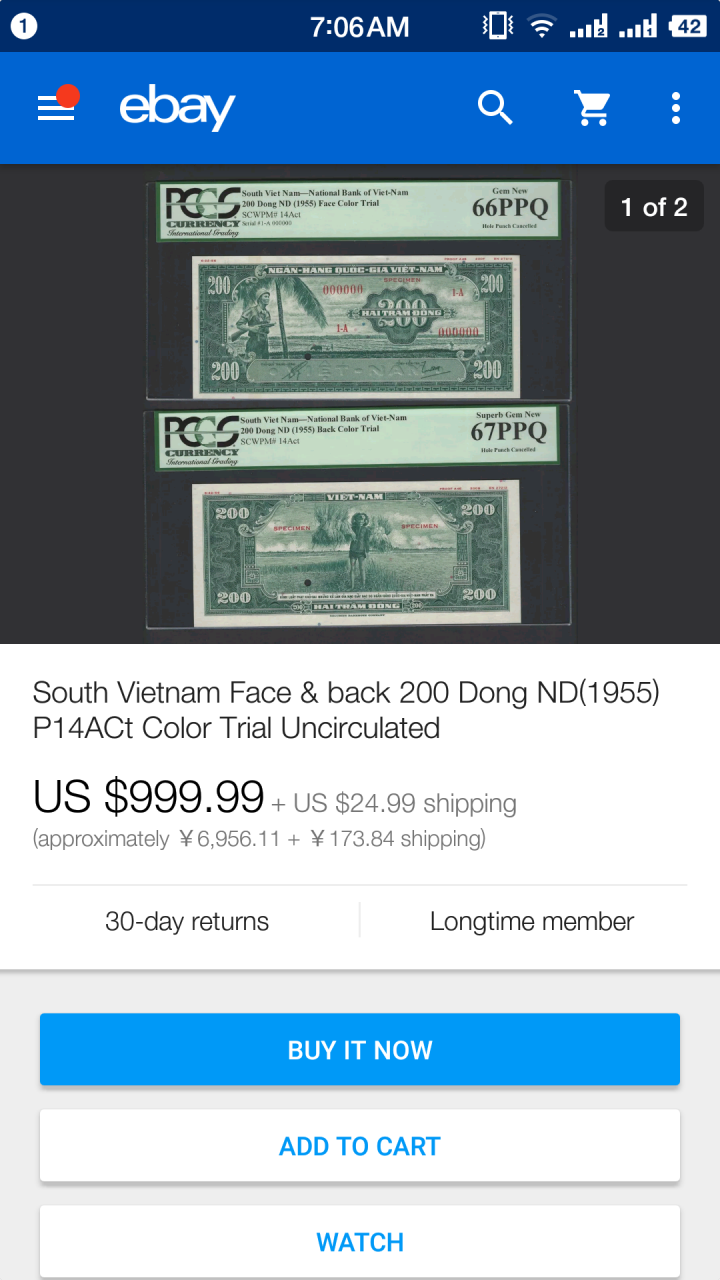Tap the vibrate mode status icon
Viewport: 720px width, 1280px height.
pos(496,26)
